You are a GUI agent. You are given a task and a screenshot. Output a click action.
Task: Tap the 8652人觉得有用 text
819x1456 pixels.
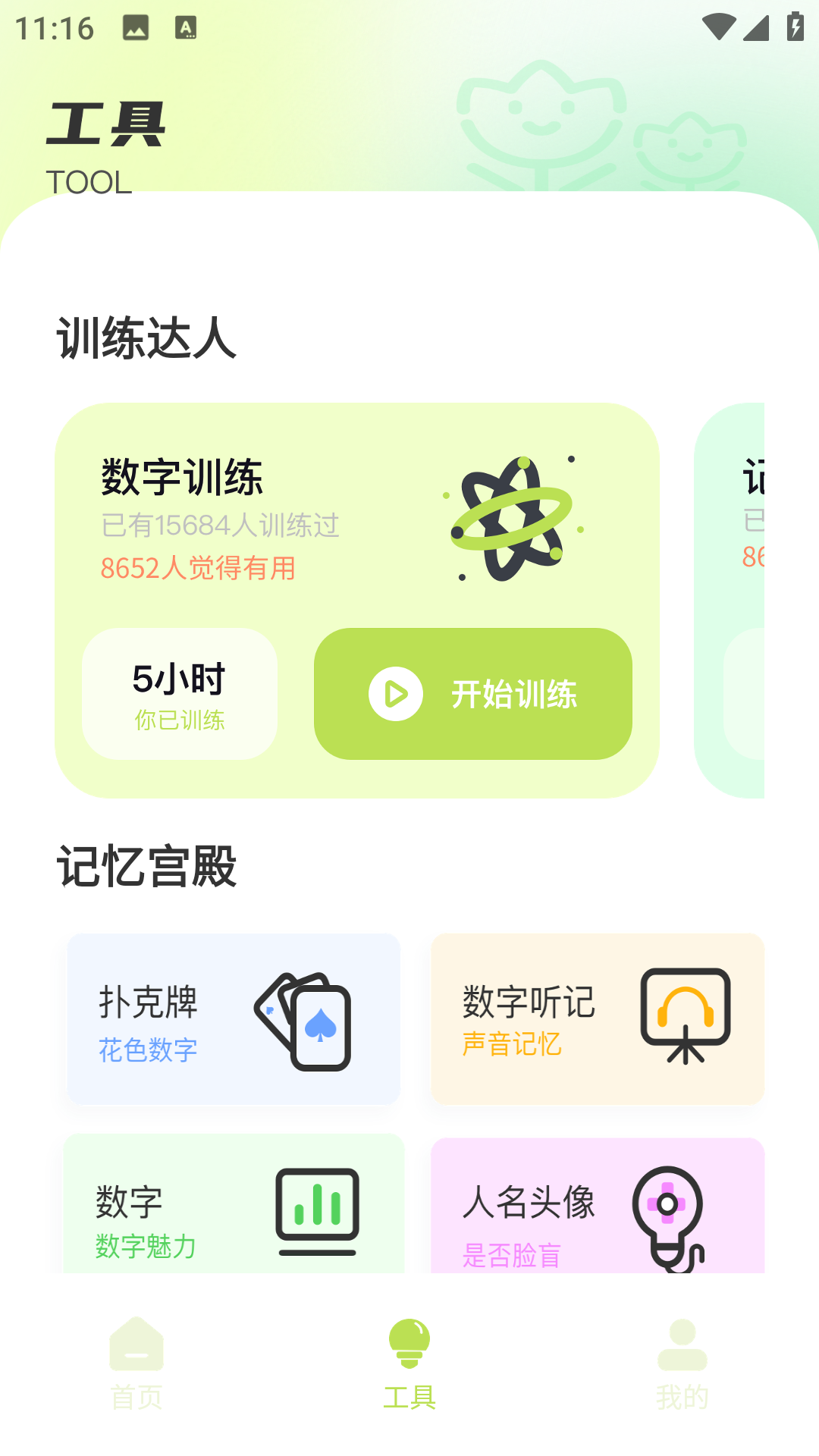pyautogui.click(x=199, y=568)
